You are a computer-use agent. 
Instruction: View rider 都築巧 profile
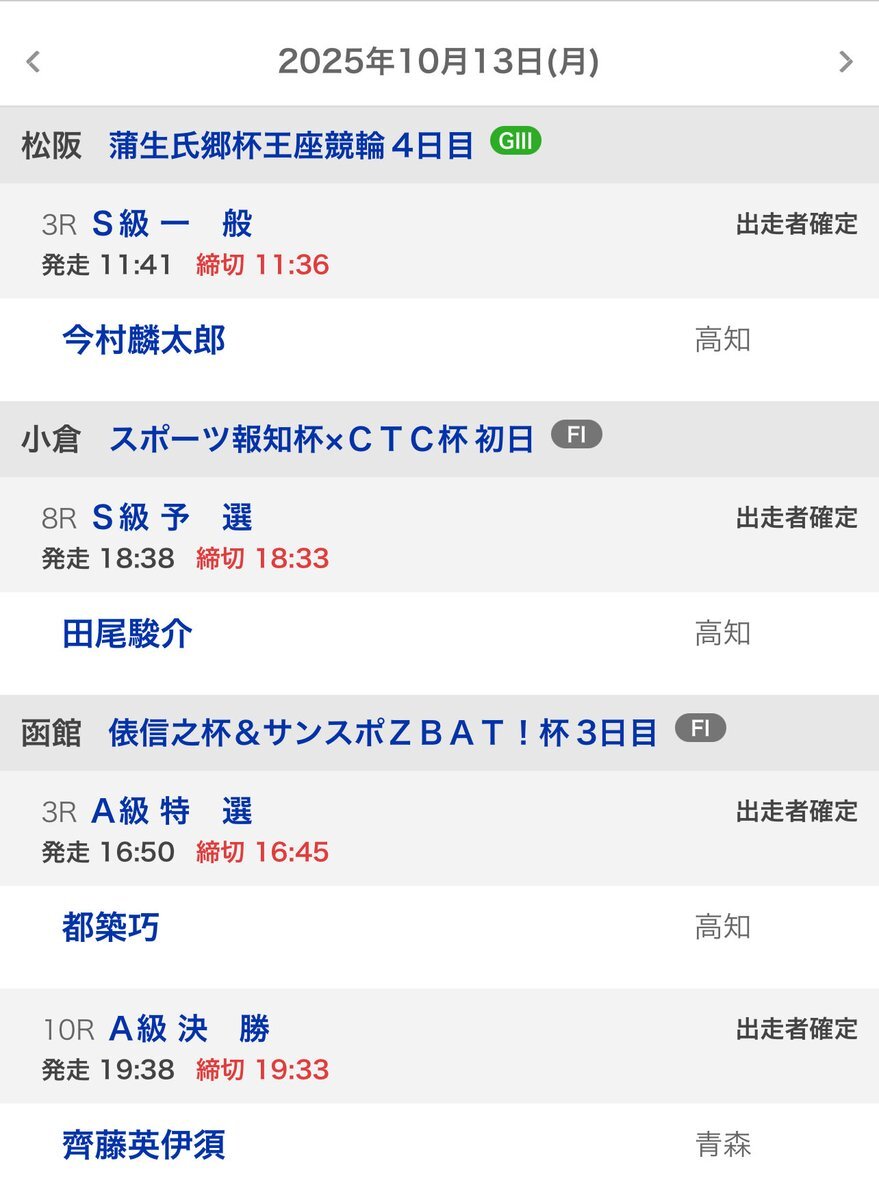[111, 927]
